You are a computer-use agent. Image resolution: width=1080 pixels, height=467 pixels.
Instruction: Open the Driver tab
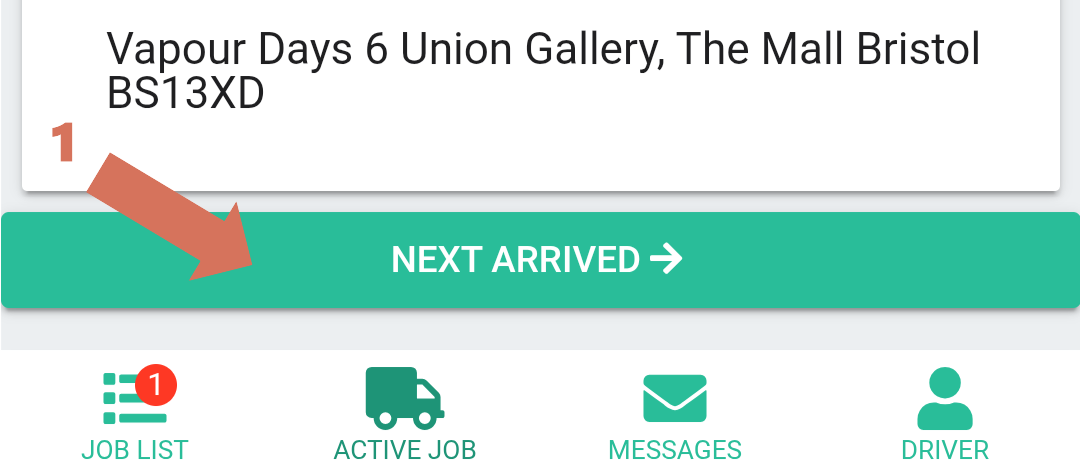click(944, 412)
